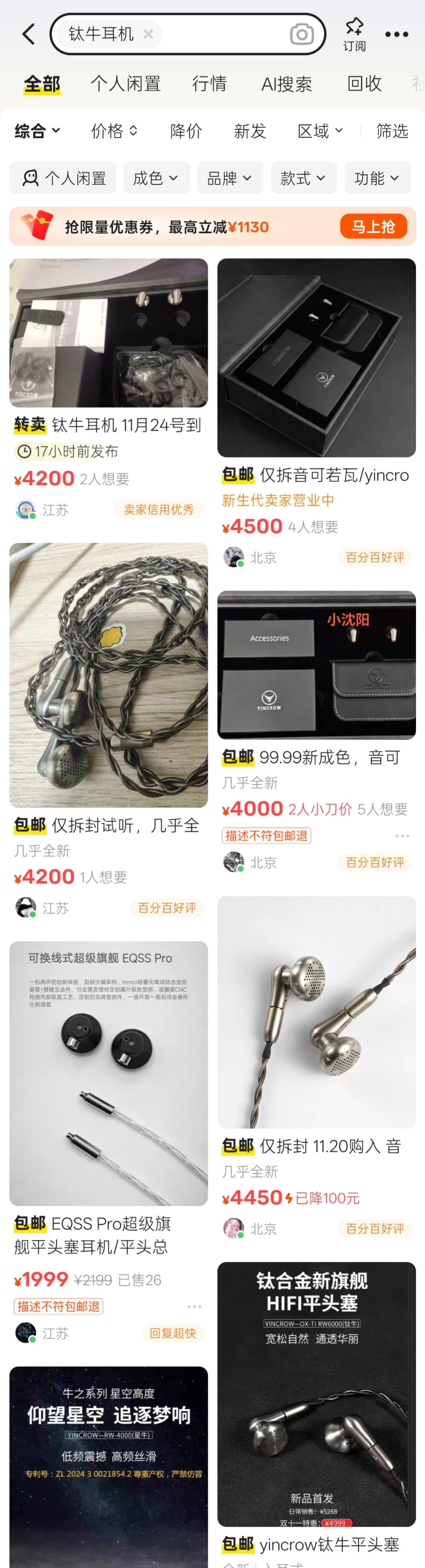
Task: Switch to the 行情 tab
Action: tap(209, 84)
